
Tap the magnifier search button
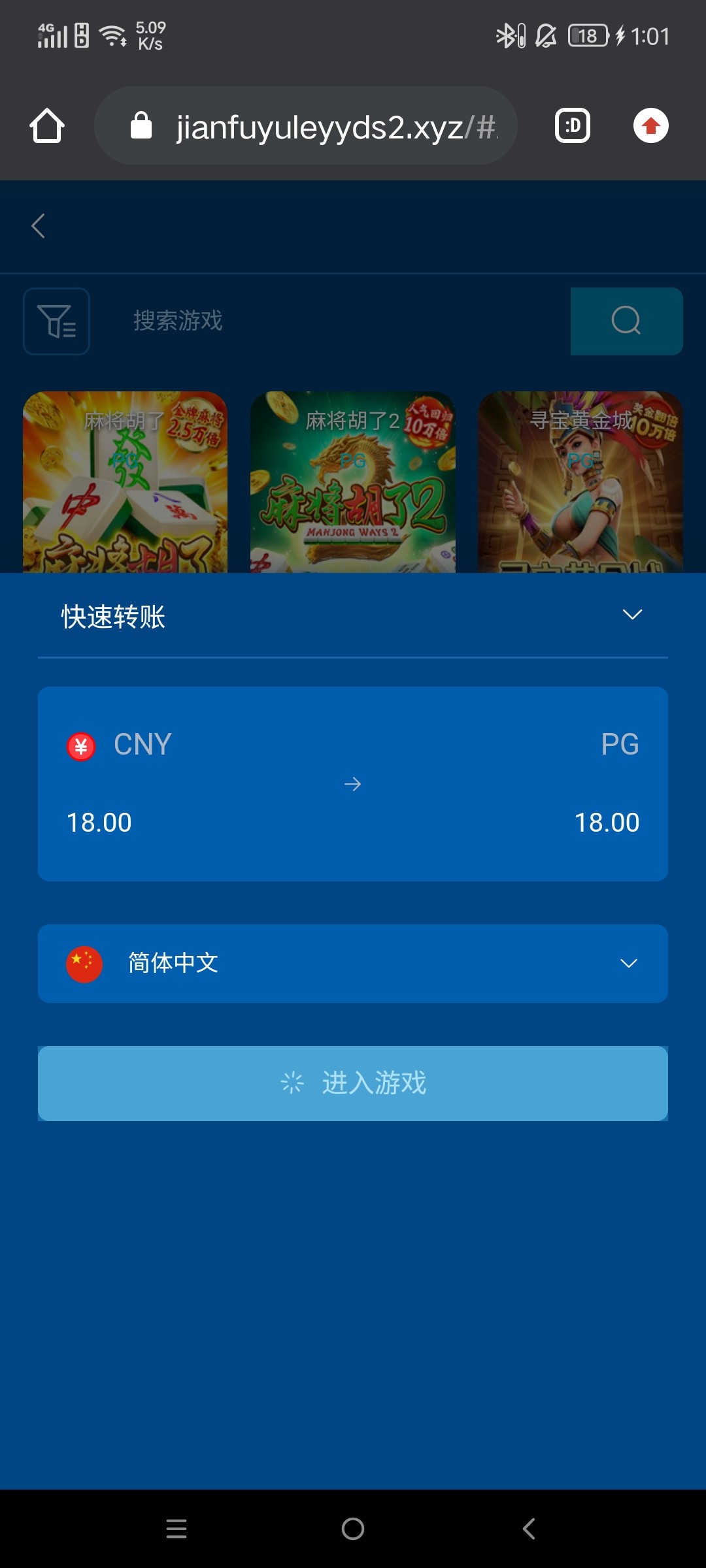(626, 321)
